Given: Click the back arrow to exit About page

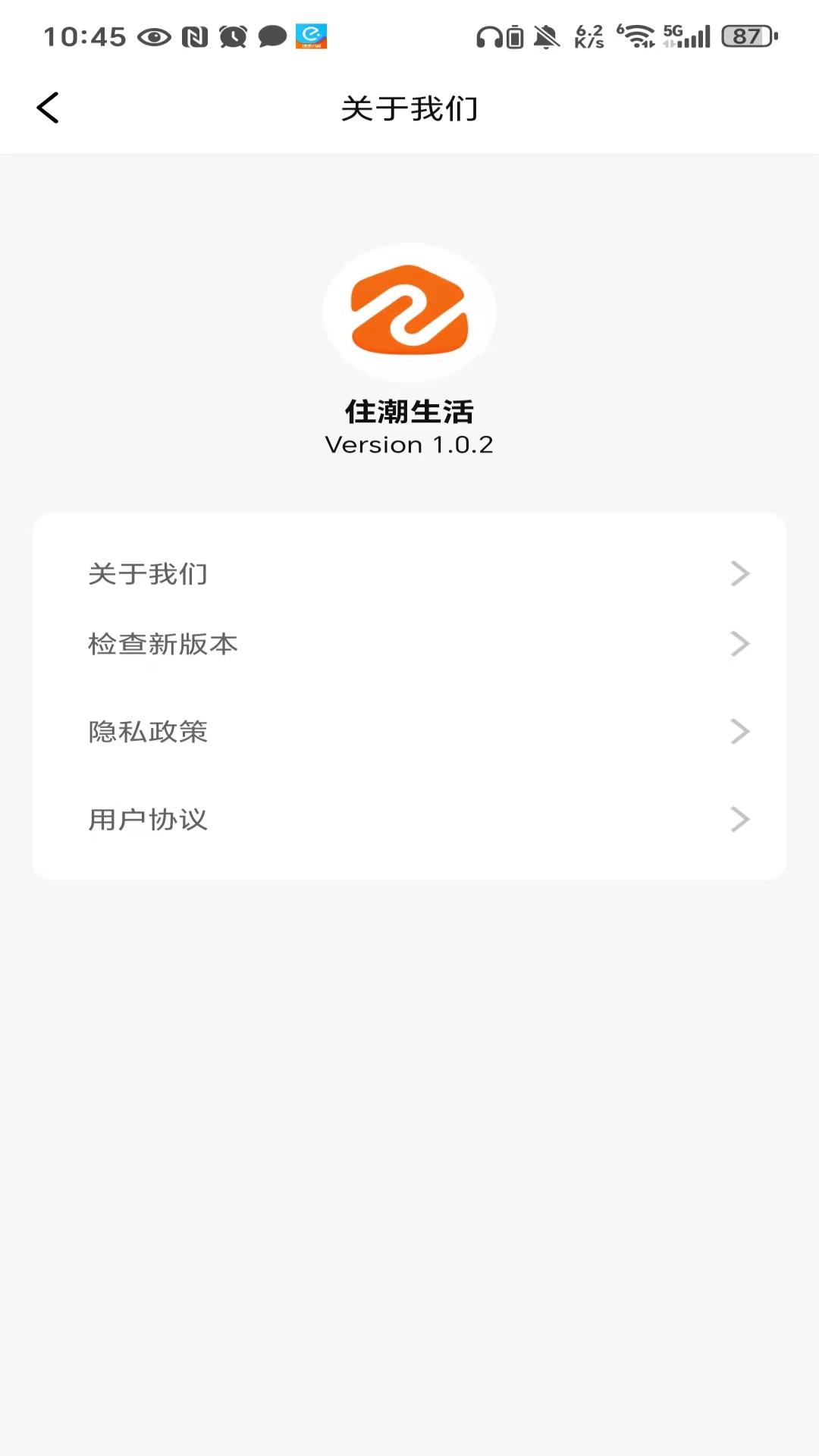Looking at the screenshot, I should (49, 107).
